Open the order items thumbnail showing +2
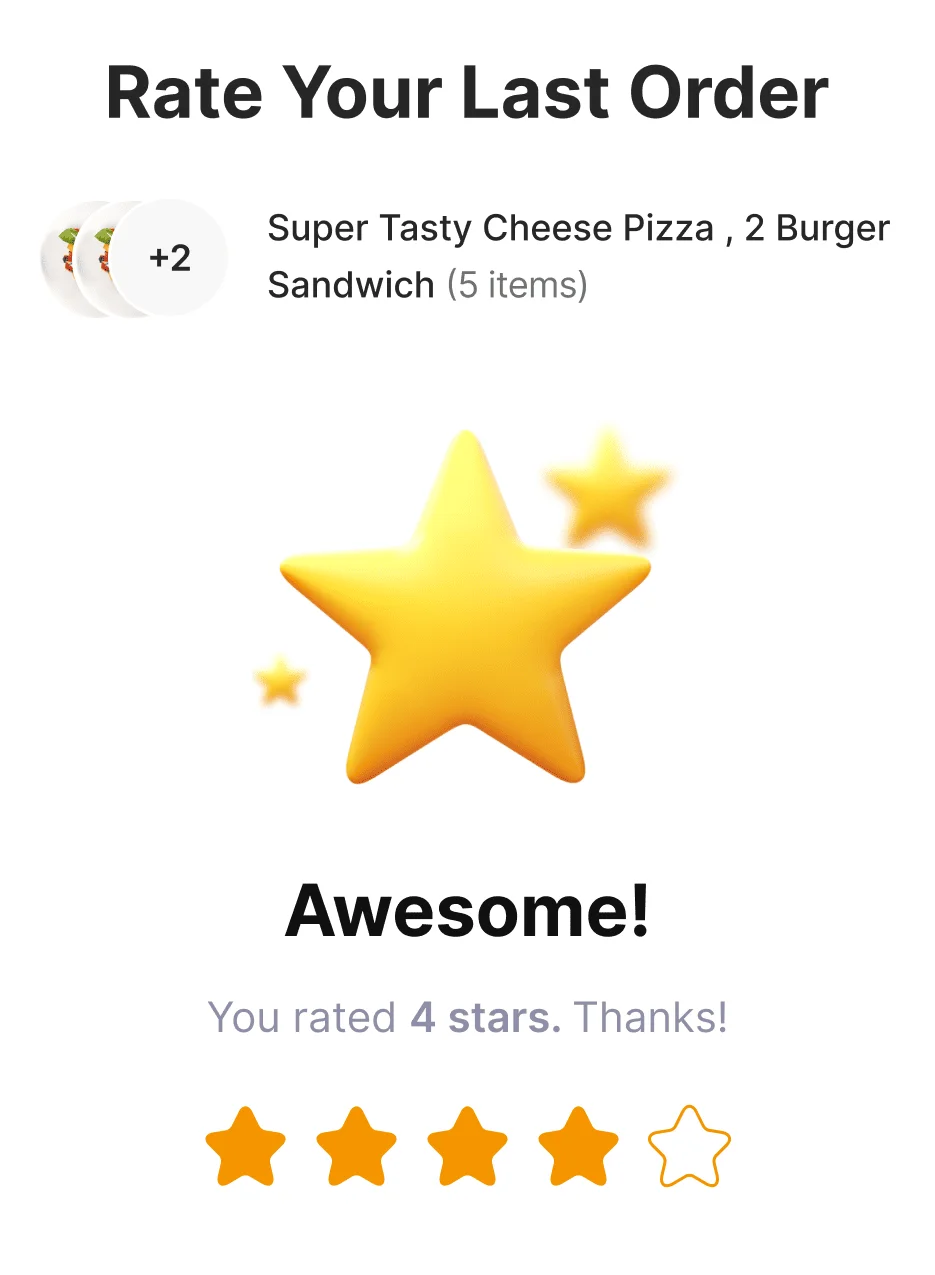 pyautogui.click(x=168, y=258)
